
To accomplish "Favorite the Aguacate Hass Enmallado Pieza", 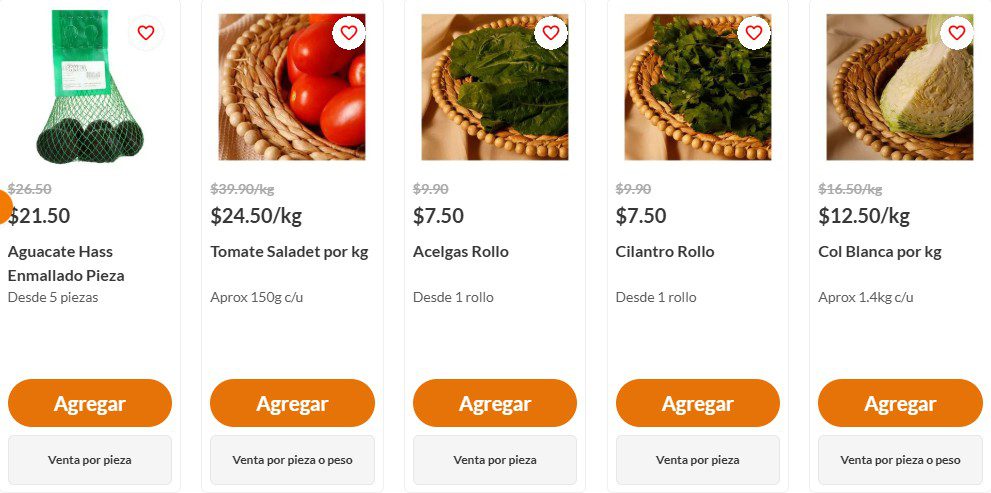I will pyautogui.click(x=146, y=33).
